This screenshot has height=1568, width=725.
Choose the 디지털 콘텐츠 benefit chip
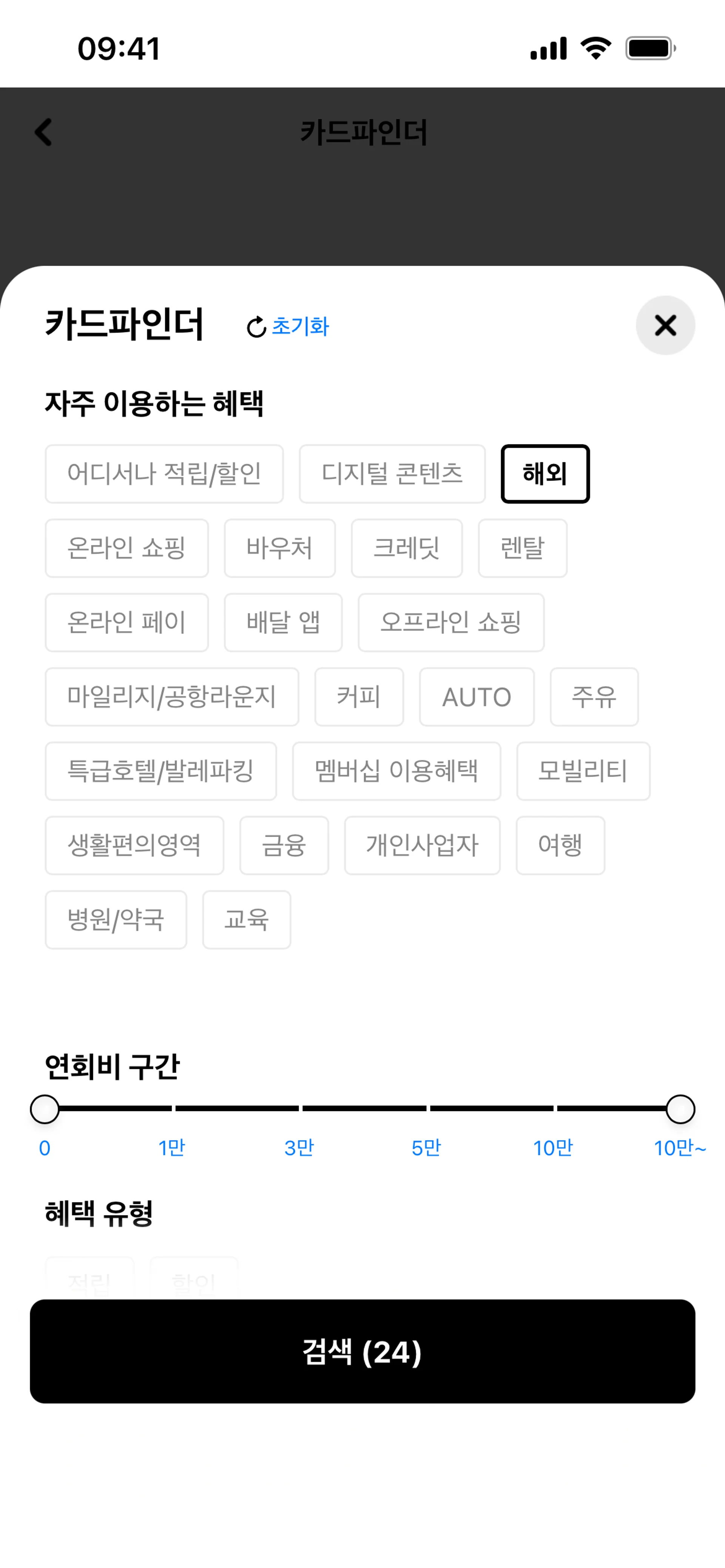(392, 474)
